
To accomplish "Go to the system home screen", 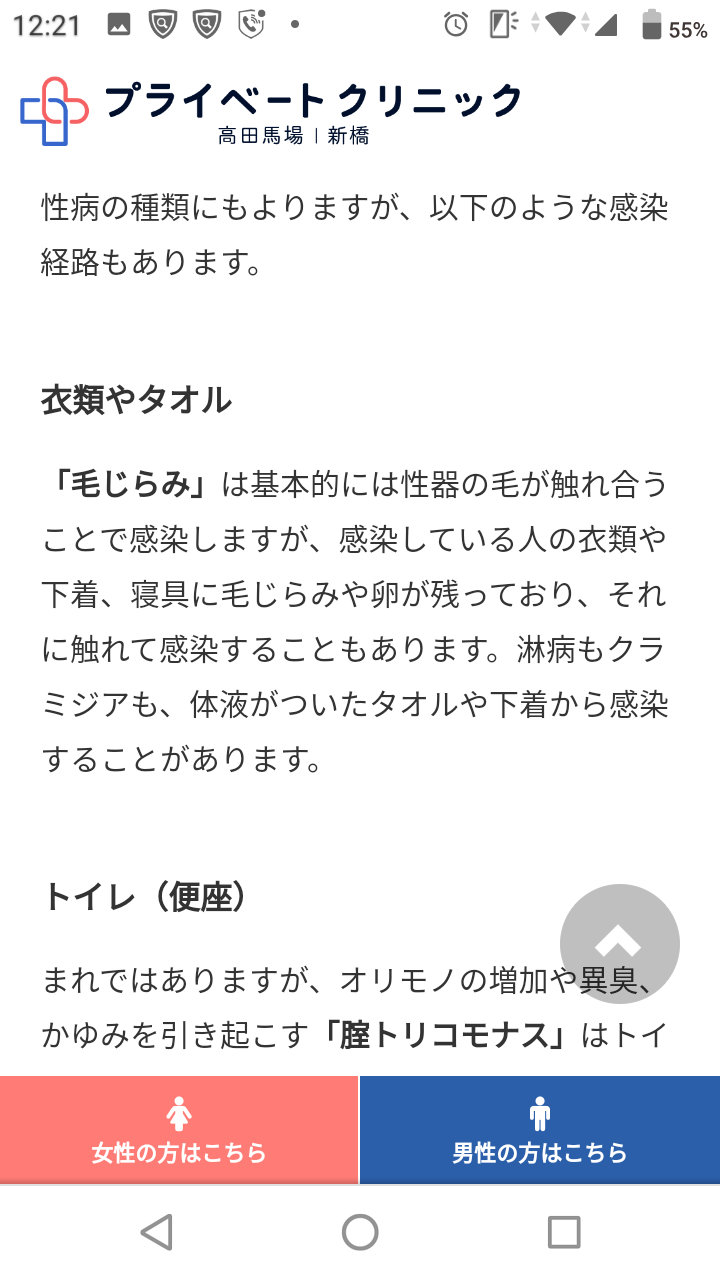I will pyautogui.click(x=360, y=1232).
